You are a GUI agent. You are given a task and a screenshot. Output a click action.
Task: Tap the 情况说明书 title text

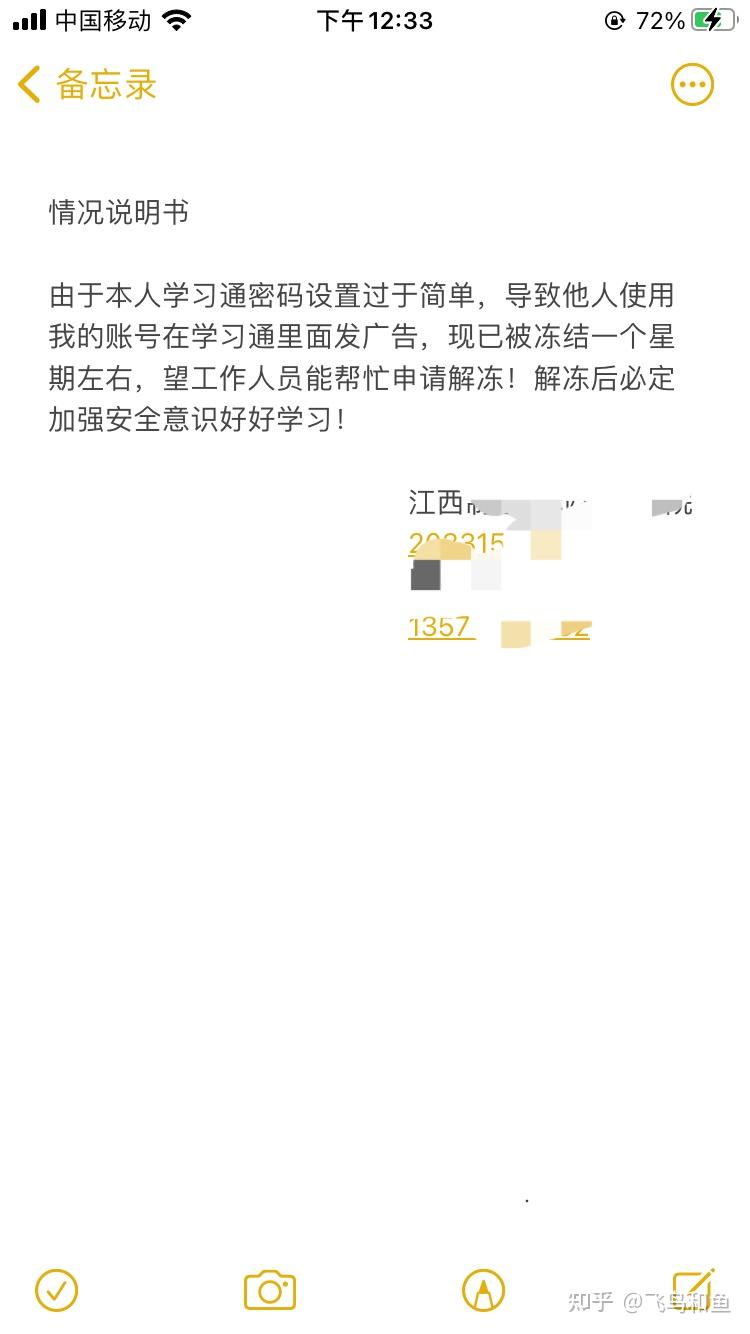[118, 213]
